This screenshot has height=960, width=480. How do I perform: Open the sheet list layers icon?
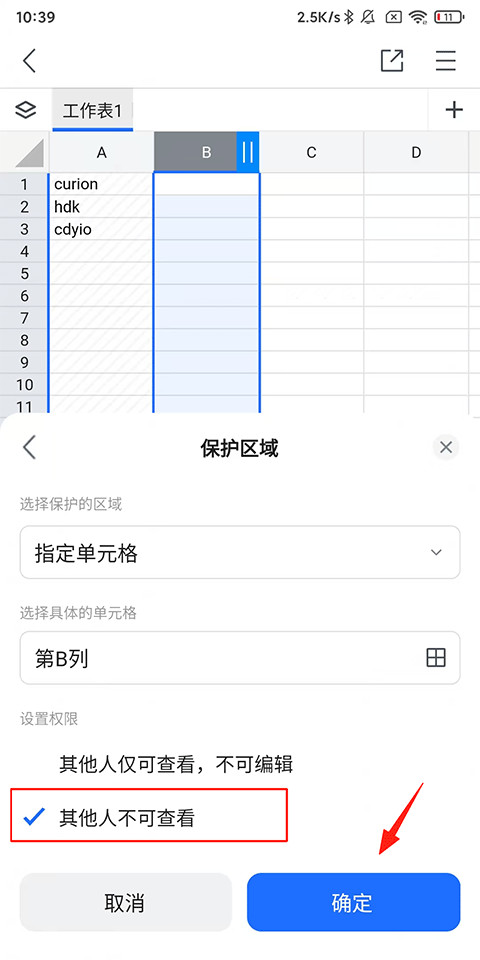26,110
